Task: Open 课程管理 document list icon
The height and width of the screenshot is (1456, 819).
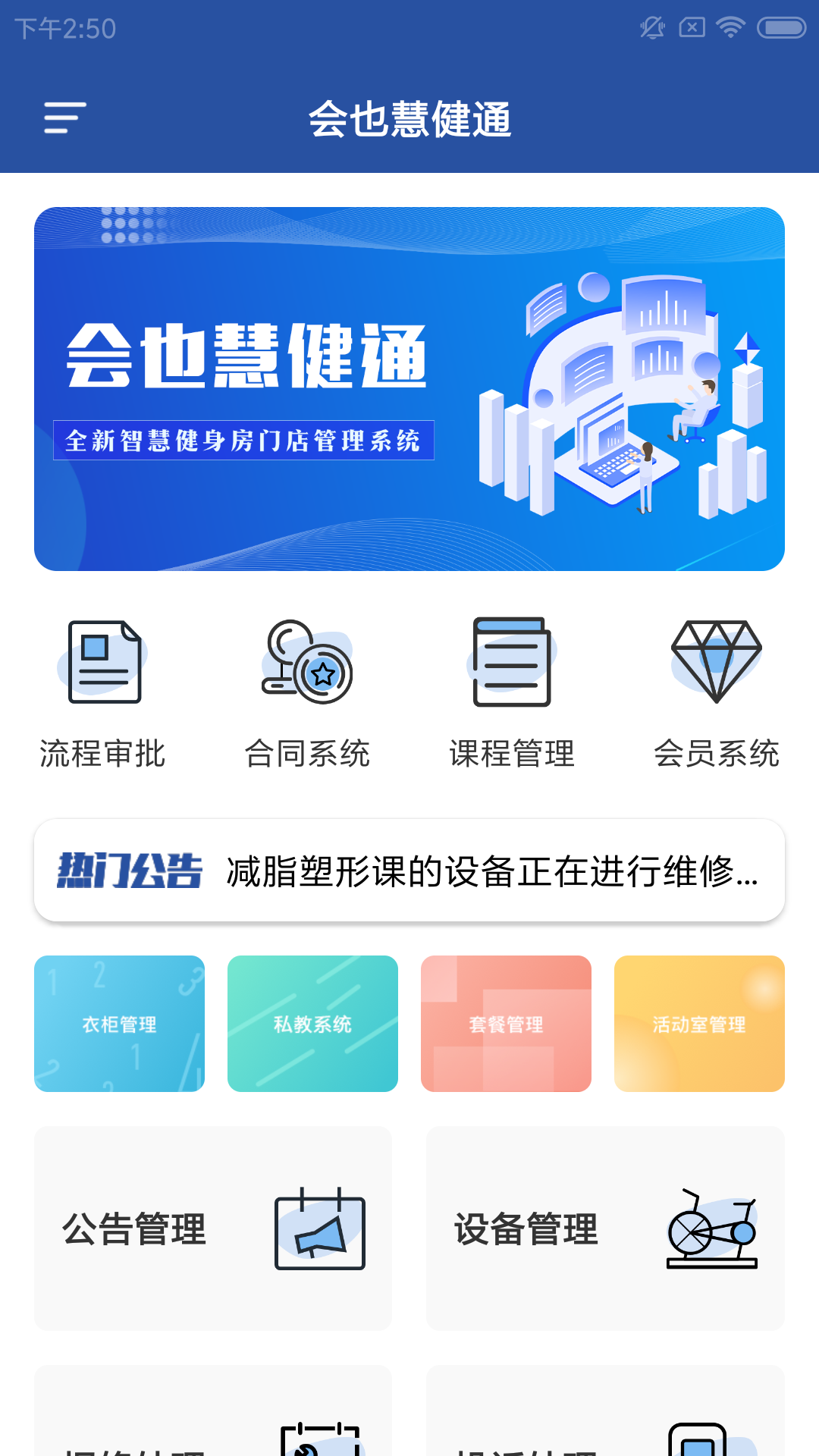Action: [511, 662]
